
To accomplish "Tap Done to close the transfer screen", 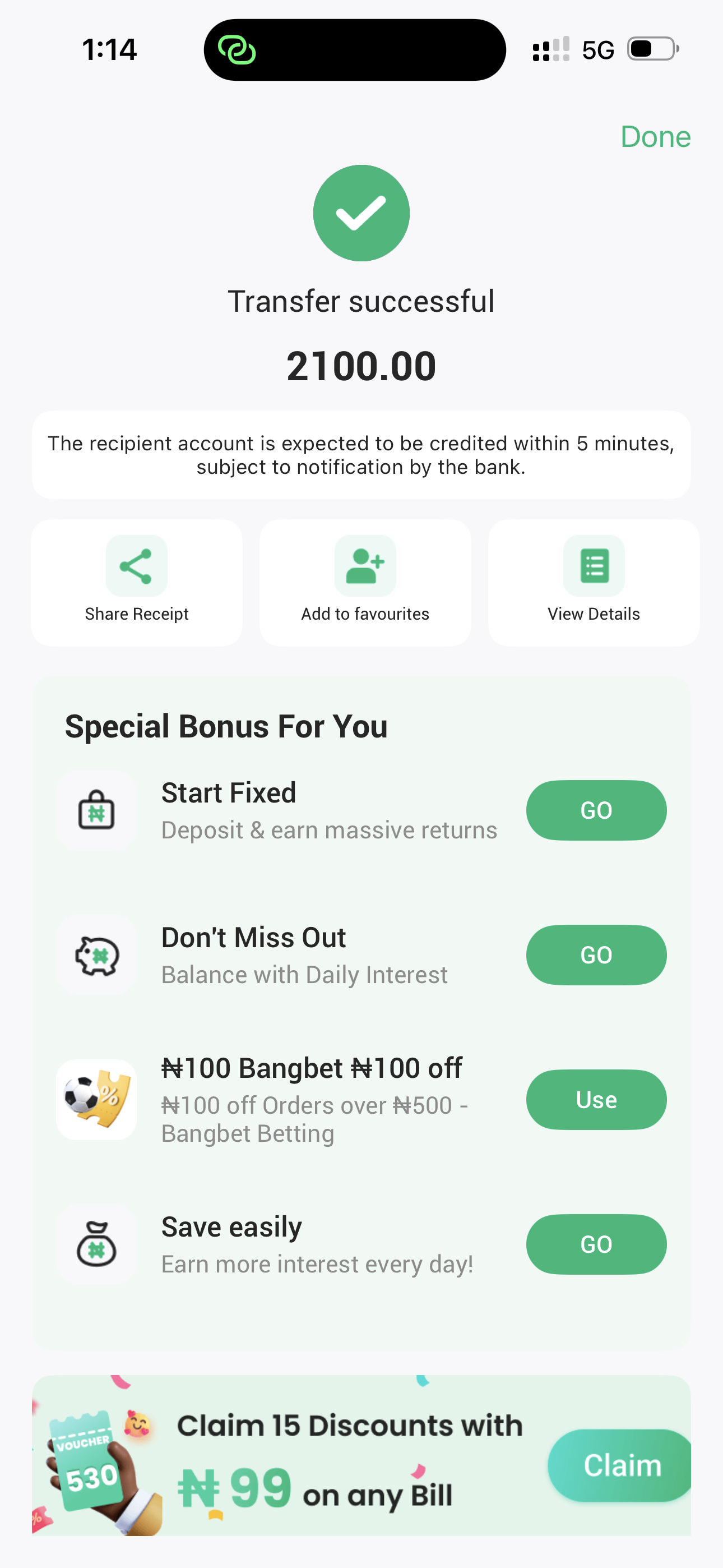I will coord(655,137).
